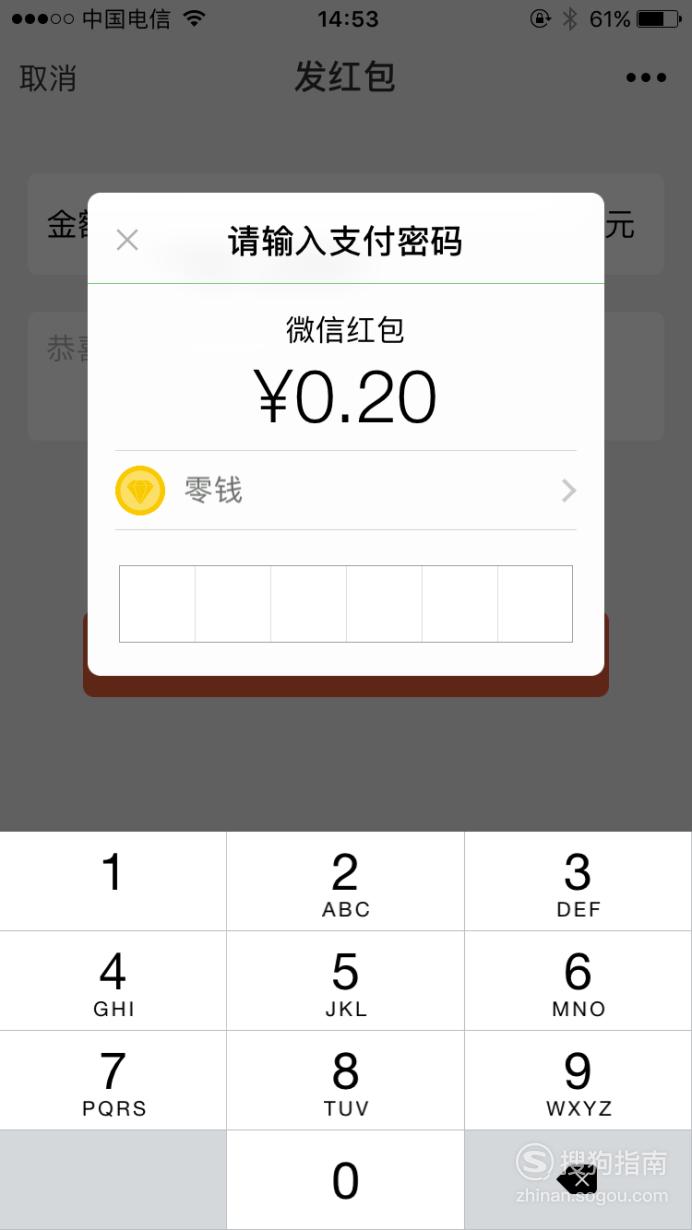Enter digit 5 on the keypad
692x1230 pixels.
346,981
